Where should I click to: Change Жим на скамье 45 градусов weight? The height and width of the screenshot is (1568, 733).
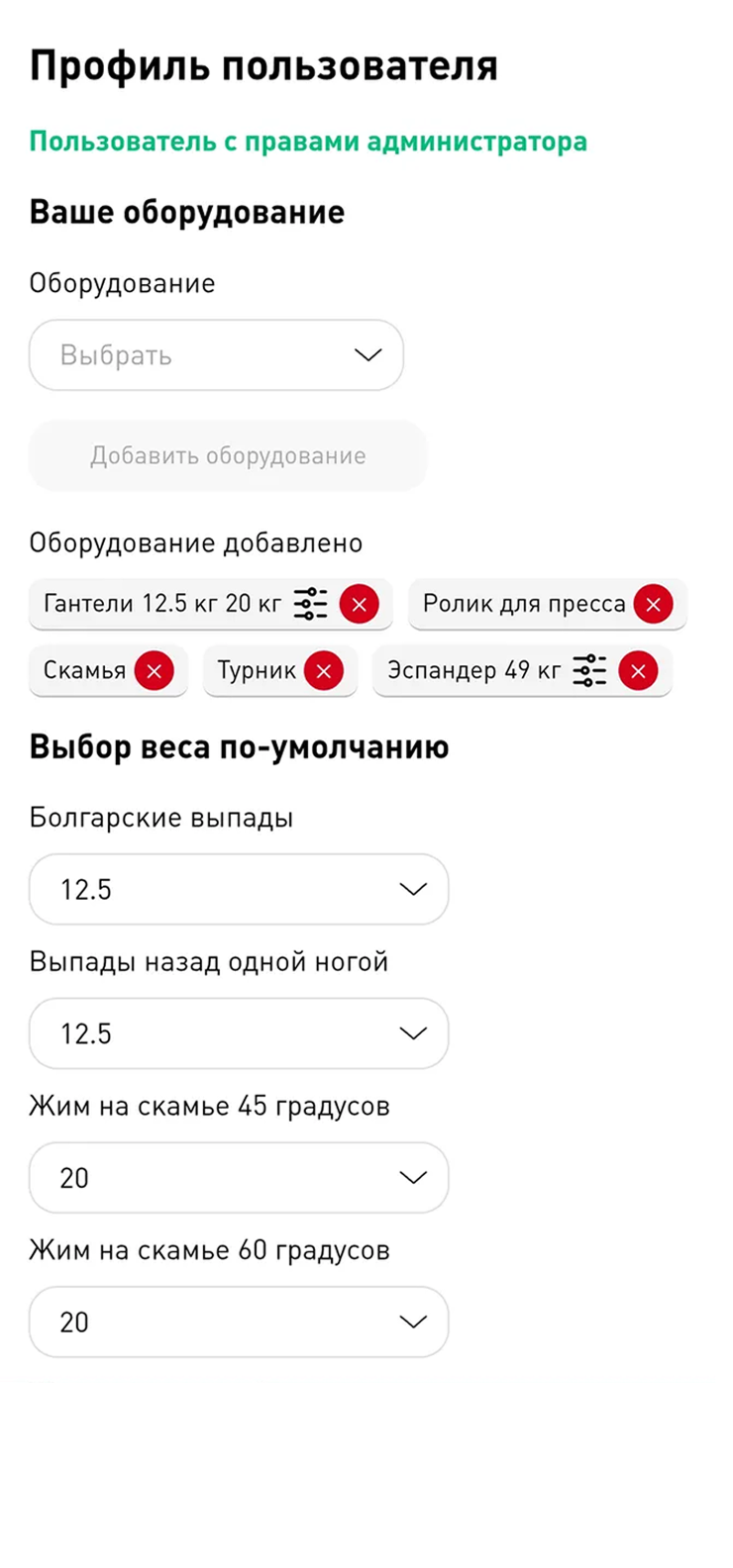click(x=239, y=1178)
